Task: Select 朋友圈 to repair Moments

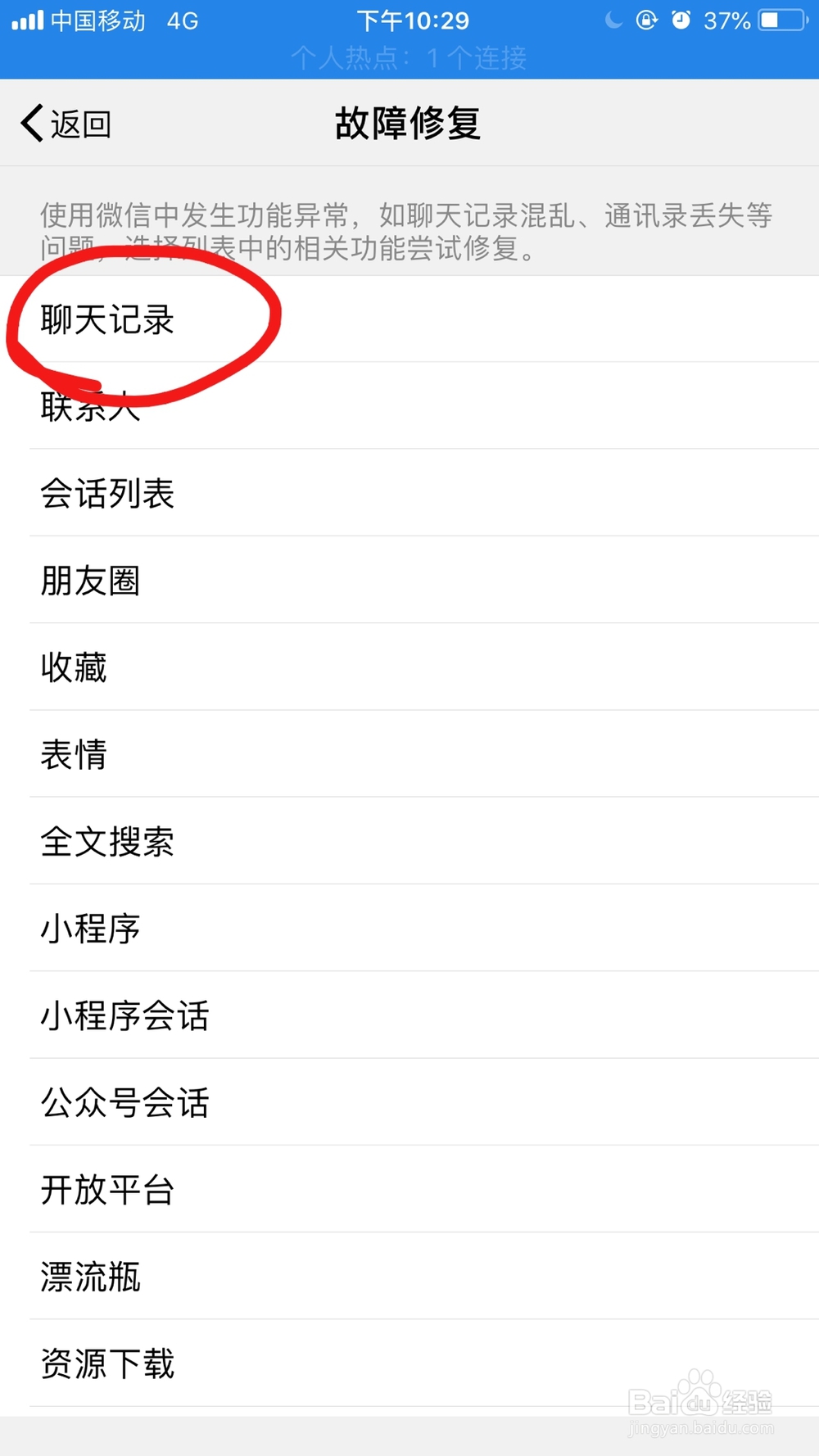Action: (90, 581)
